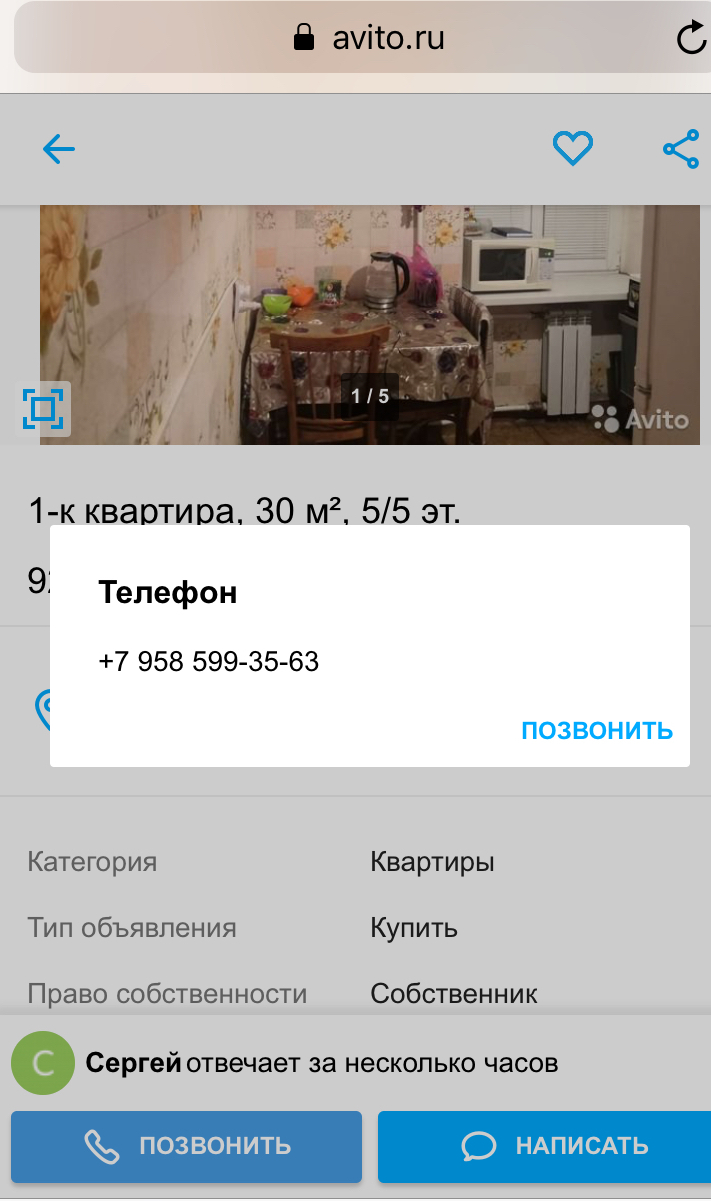Tap the blue ПОЗВОНИТЬ button at the bottom

(186, 1146)
